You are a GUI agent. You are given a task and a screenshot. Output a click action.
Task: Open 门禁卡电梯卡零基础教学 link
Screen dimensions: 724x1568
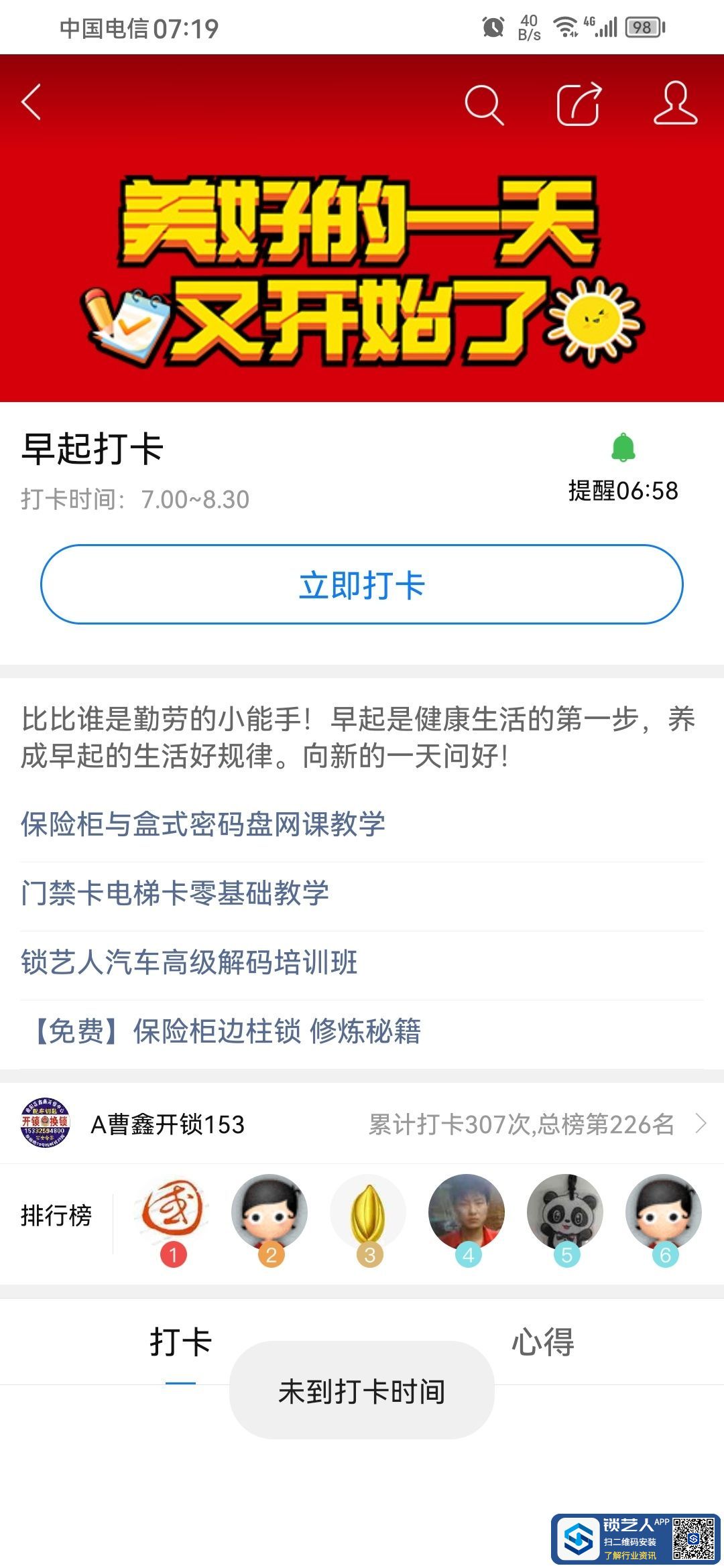coord(175,893)
